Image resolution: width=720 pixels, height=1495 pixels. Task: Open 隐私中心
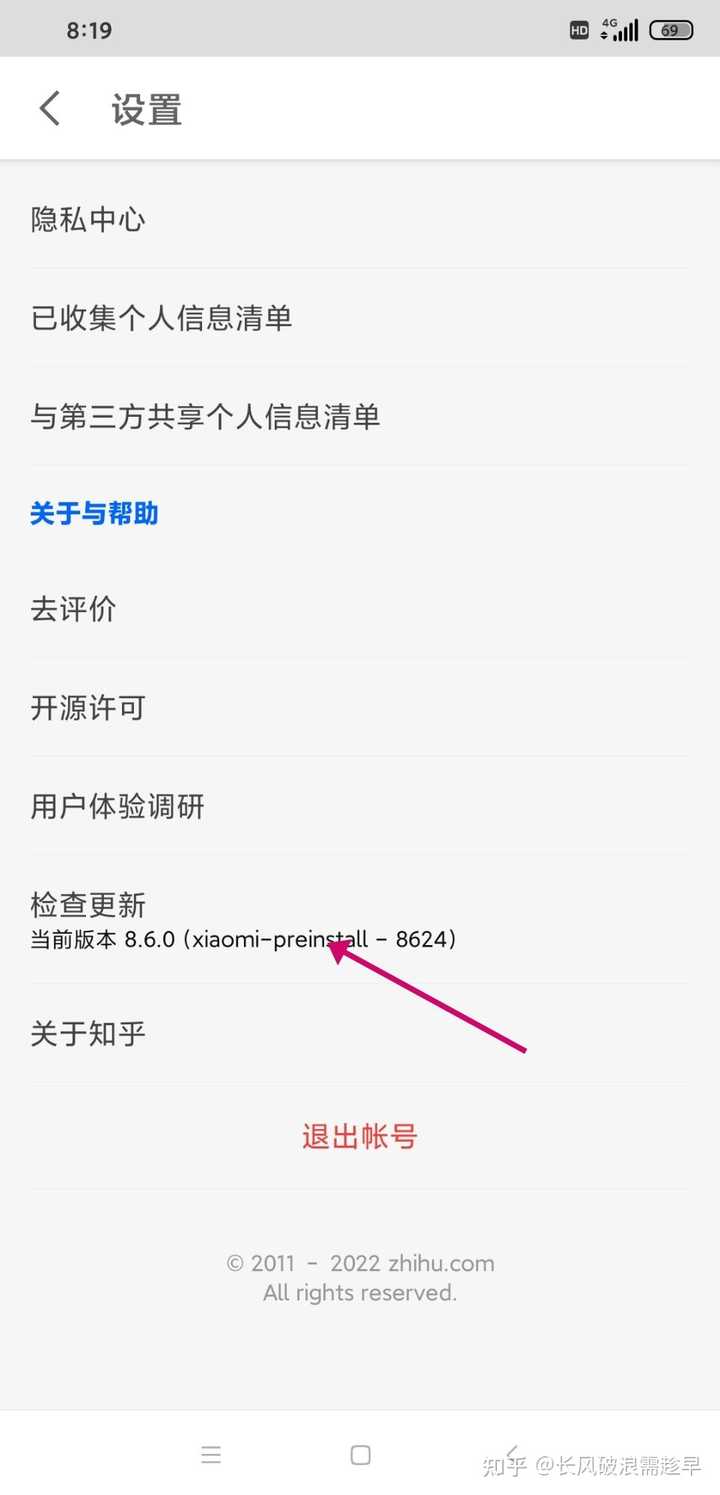click(x=360, y=219)
